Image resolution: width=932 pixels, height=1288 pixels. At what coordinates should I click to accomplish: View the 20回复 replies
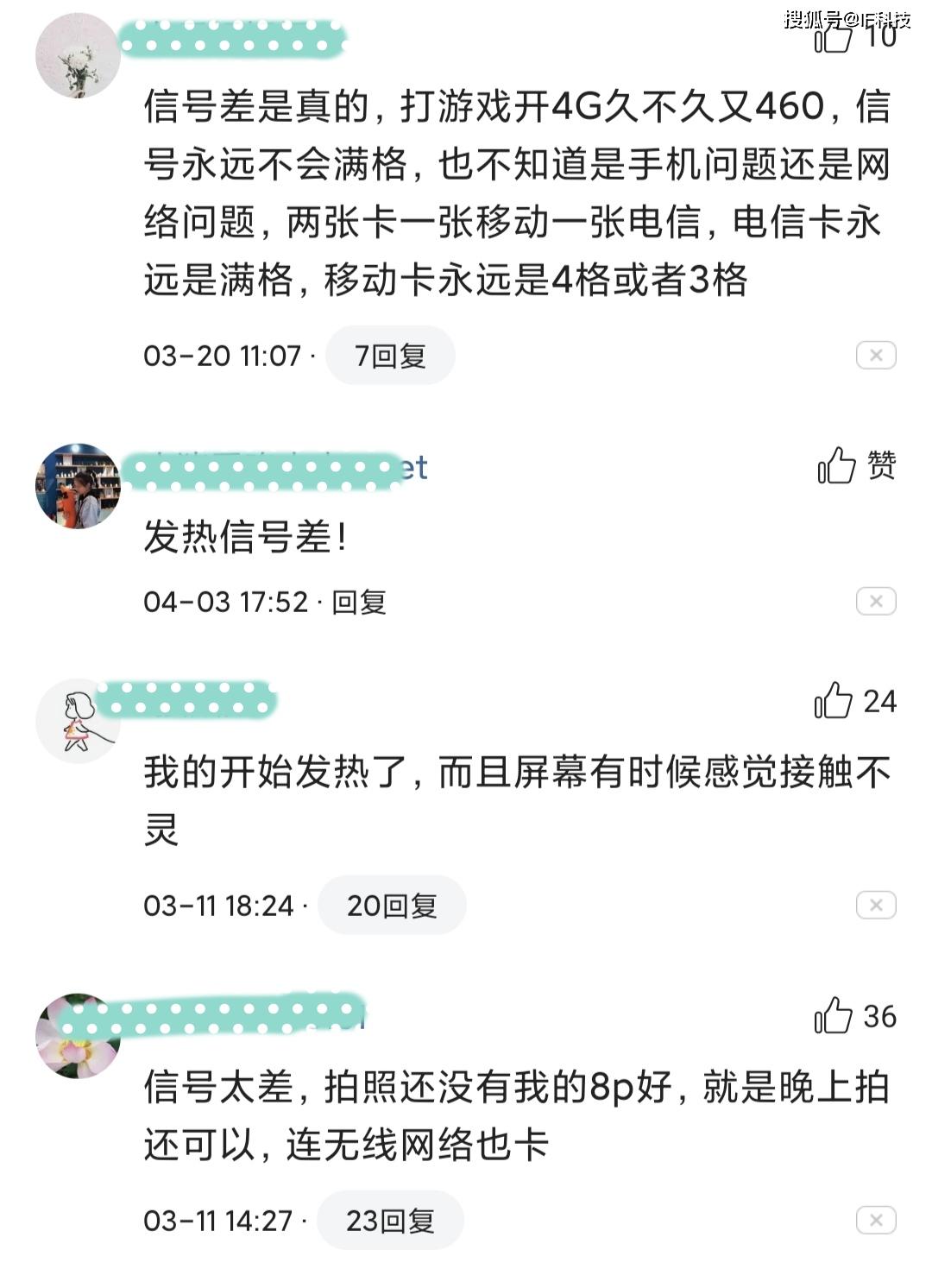tap(392, 906)
